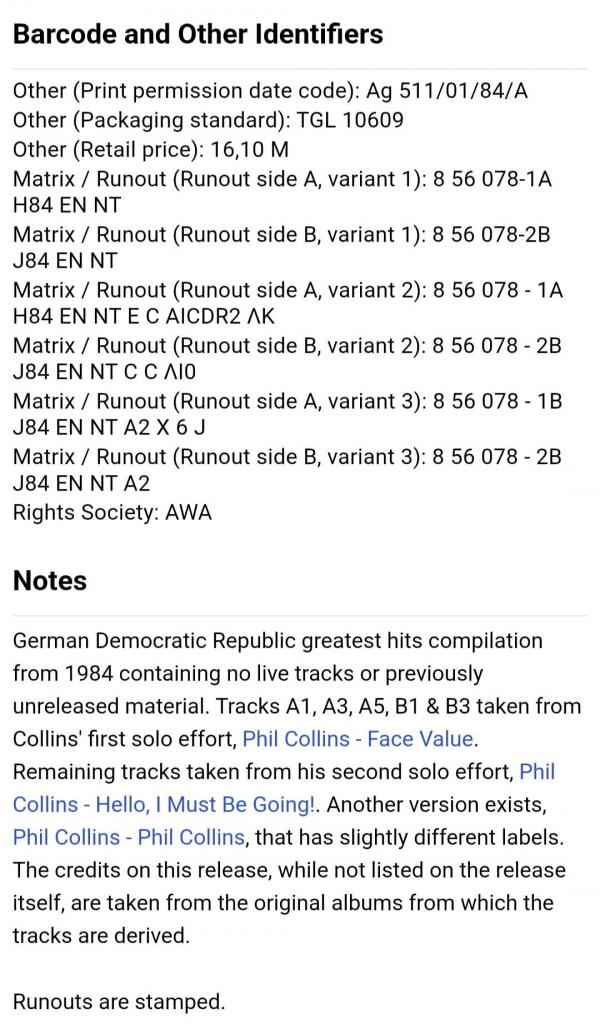Open the Phil Collins - Face Value link
The height and width of the screenshot is (1024, 600).
click(358, 739)
